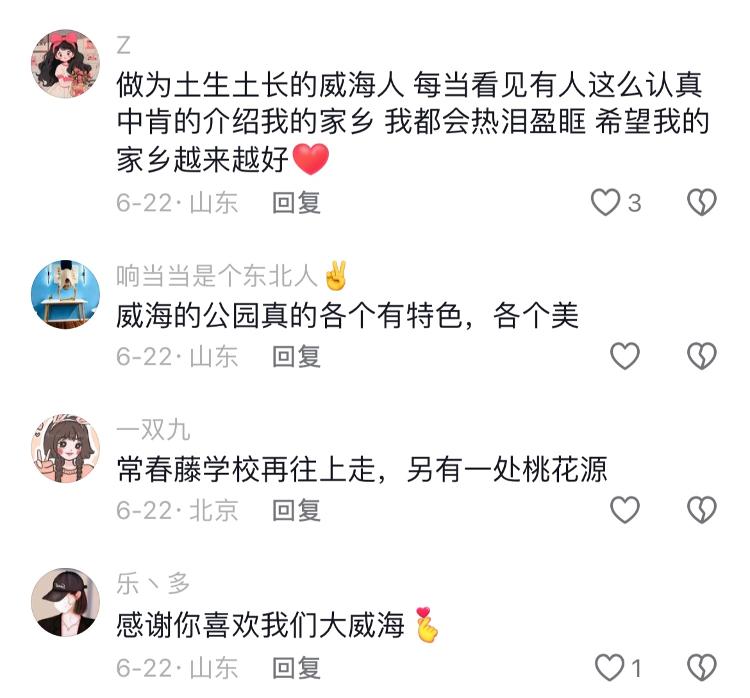Viewport: 750px width, 698px height.
Task: Open 一双九's profile avatar
Action: click(x=66, y=448)
